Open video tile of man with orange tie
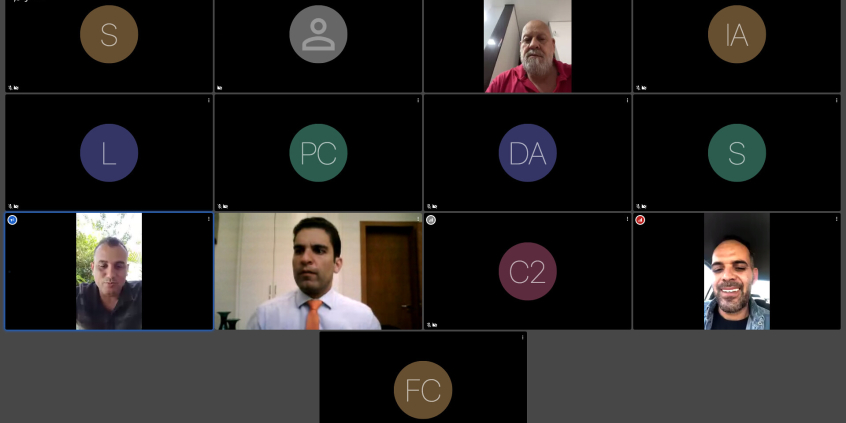The width and height of the screenshot is (846, 423). coord(318,271)
